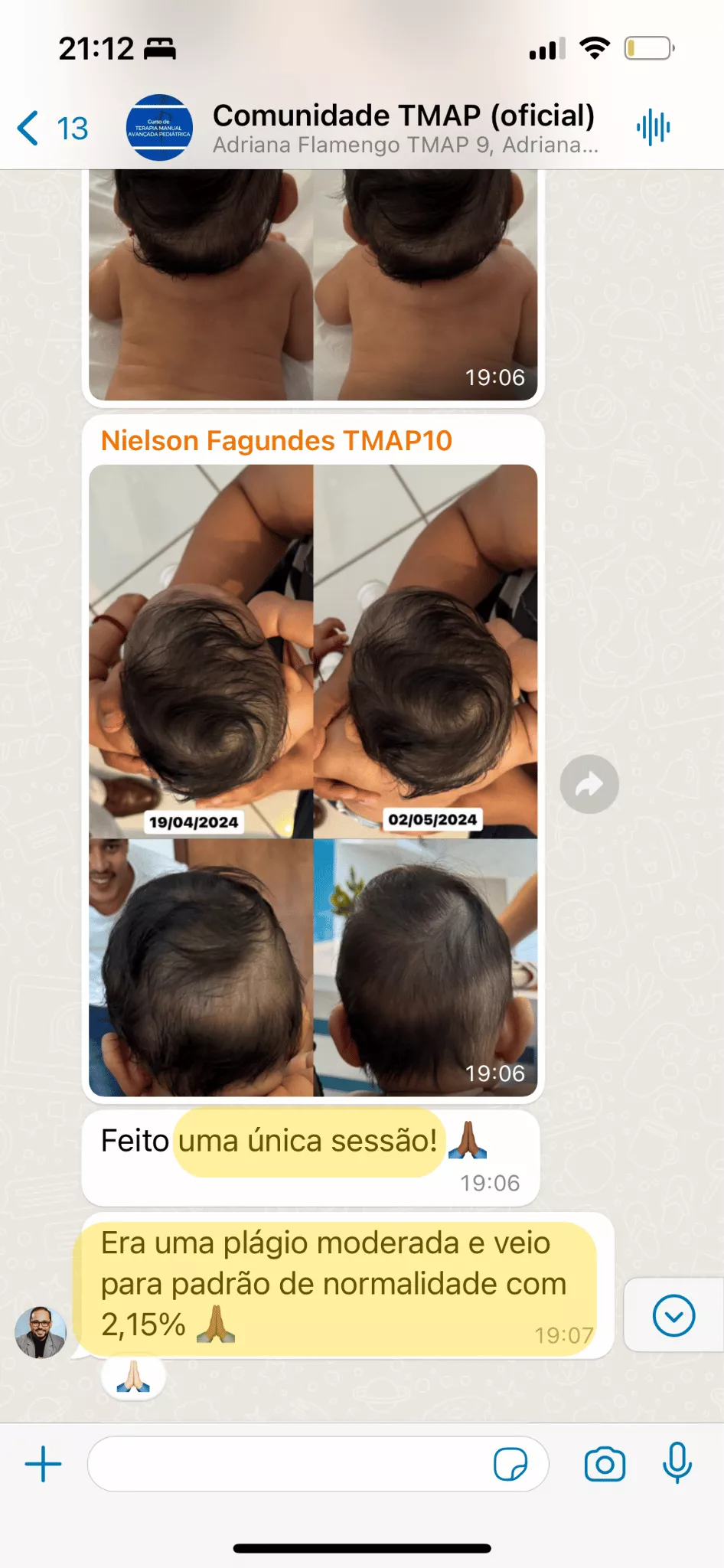Focus the message text field
The width and height of the screenshot is (724, 1568).
(x=291, y=1464)
